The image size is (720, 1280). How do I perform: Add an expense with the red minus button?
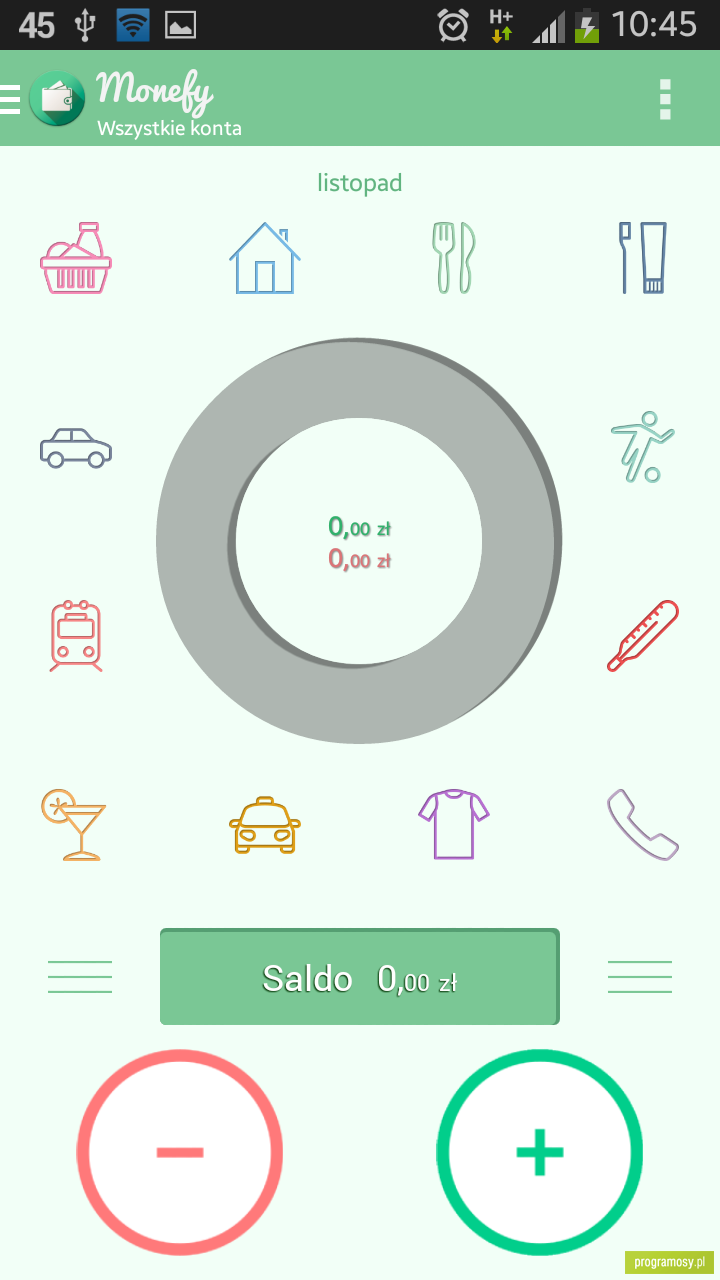[x=180, y=1152]
